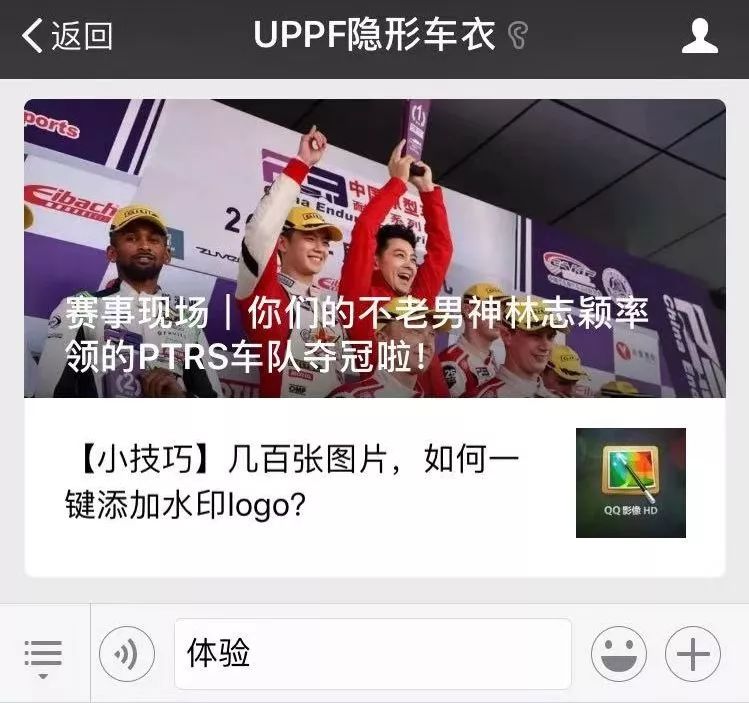Image resolution: width=749 pixels, height=703 pixels.
Task: Switch to the menu list keyboard toggle
Action: (43, 655)
